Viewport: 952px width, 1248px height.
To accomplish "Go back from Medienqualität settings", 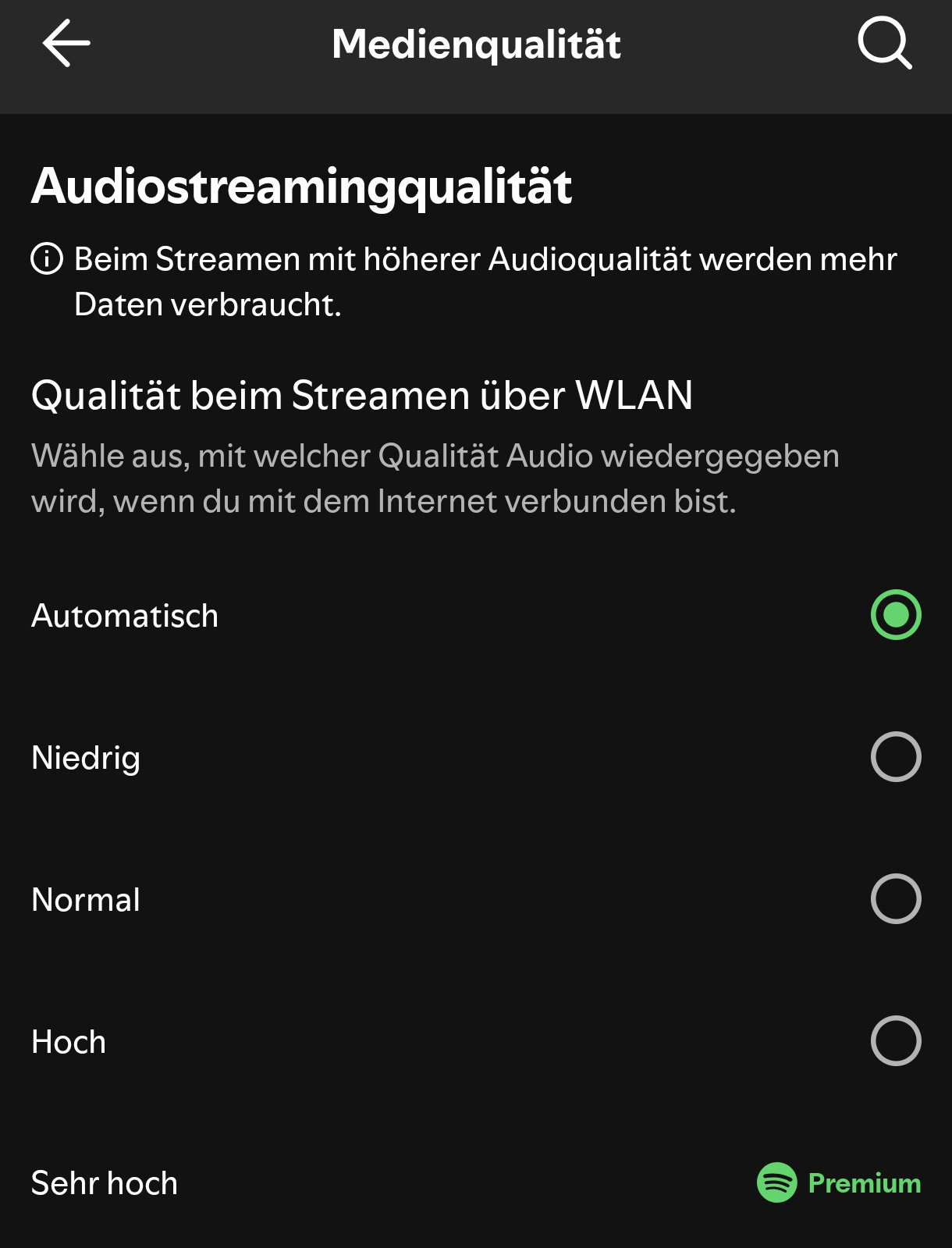I will coord(66,44).
